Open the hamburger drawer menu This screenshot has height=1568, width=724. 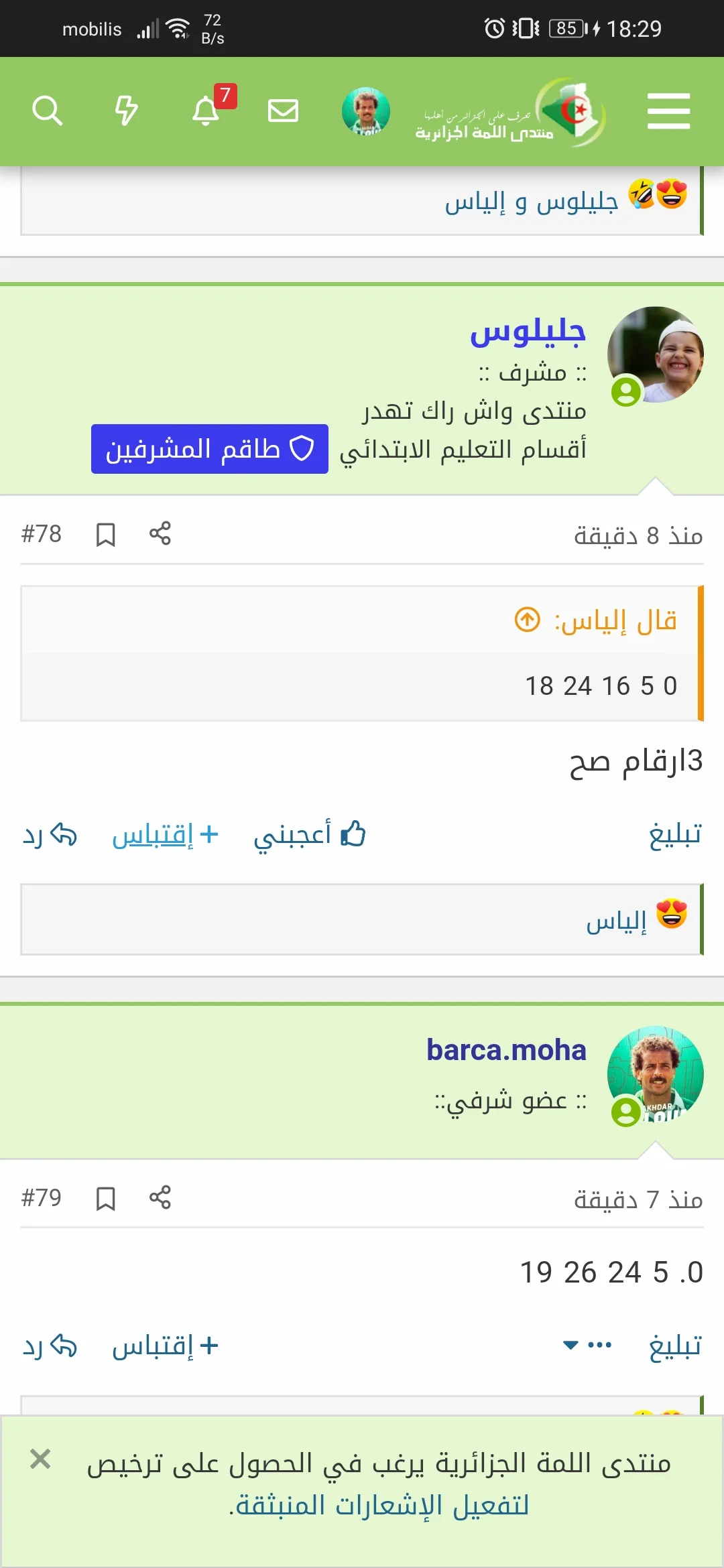coord(668,111)
